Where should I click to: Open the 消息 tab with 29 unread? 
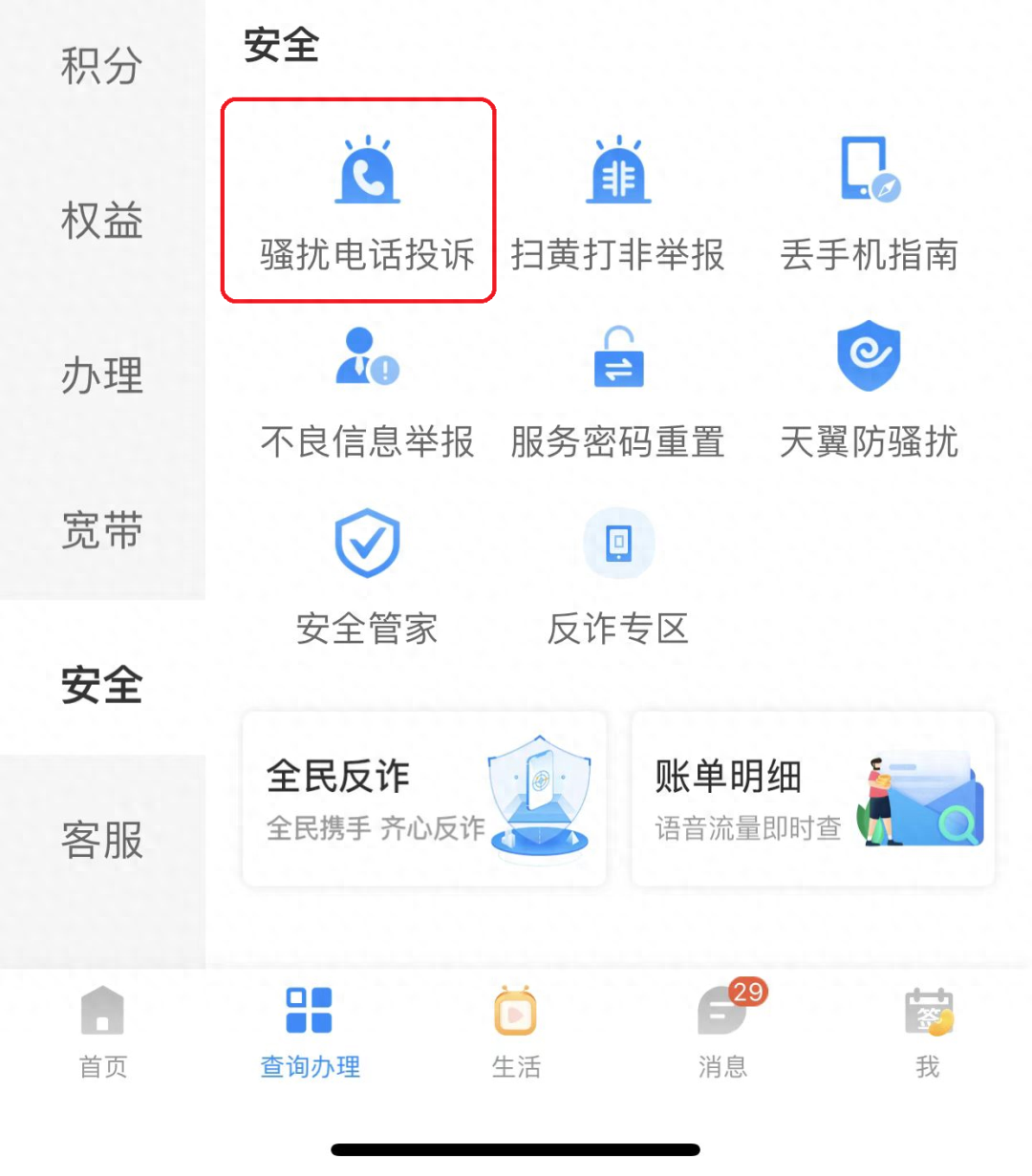click(722, 1032)
